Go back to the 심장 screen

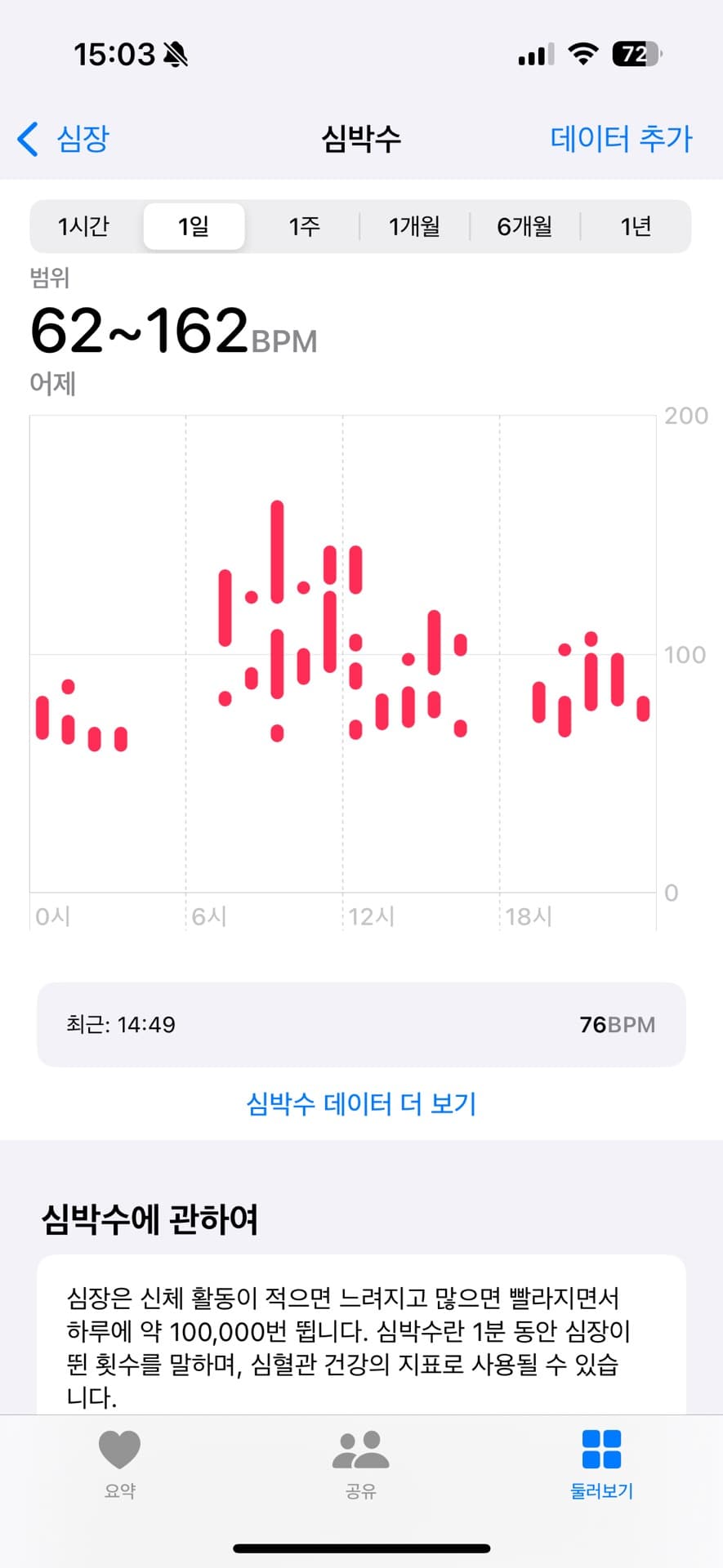tap(64, 139)
